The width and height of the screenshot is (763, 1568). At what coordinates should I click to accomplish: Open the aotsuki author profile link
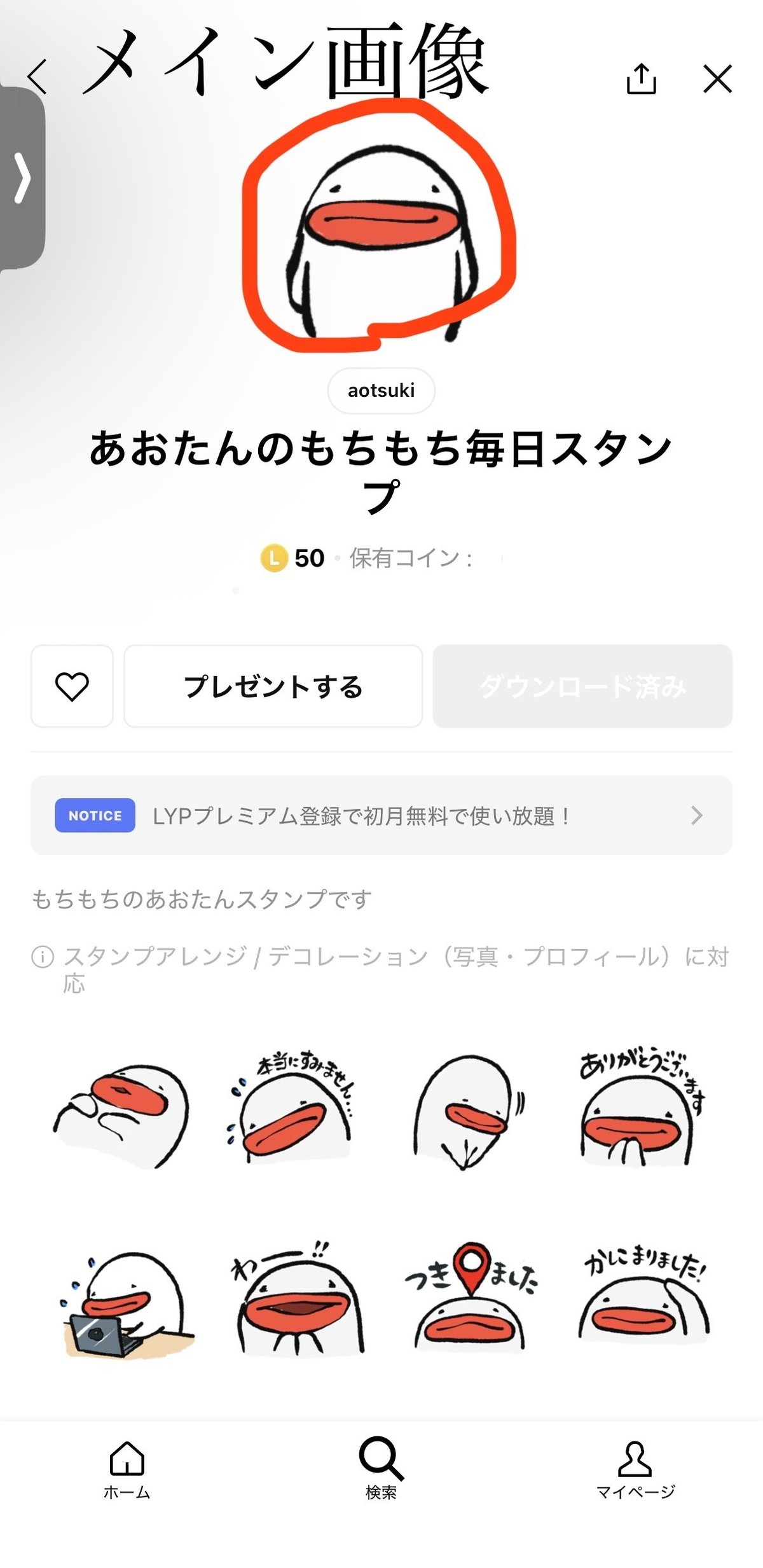pos(381,391)
